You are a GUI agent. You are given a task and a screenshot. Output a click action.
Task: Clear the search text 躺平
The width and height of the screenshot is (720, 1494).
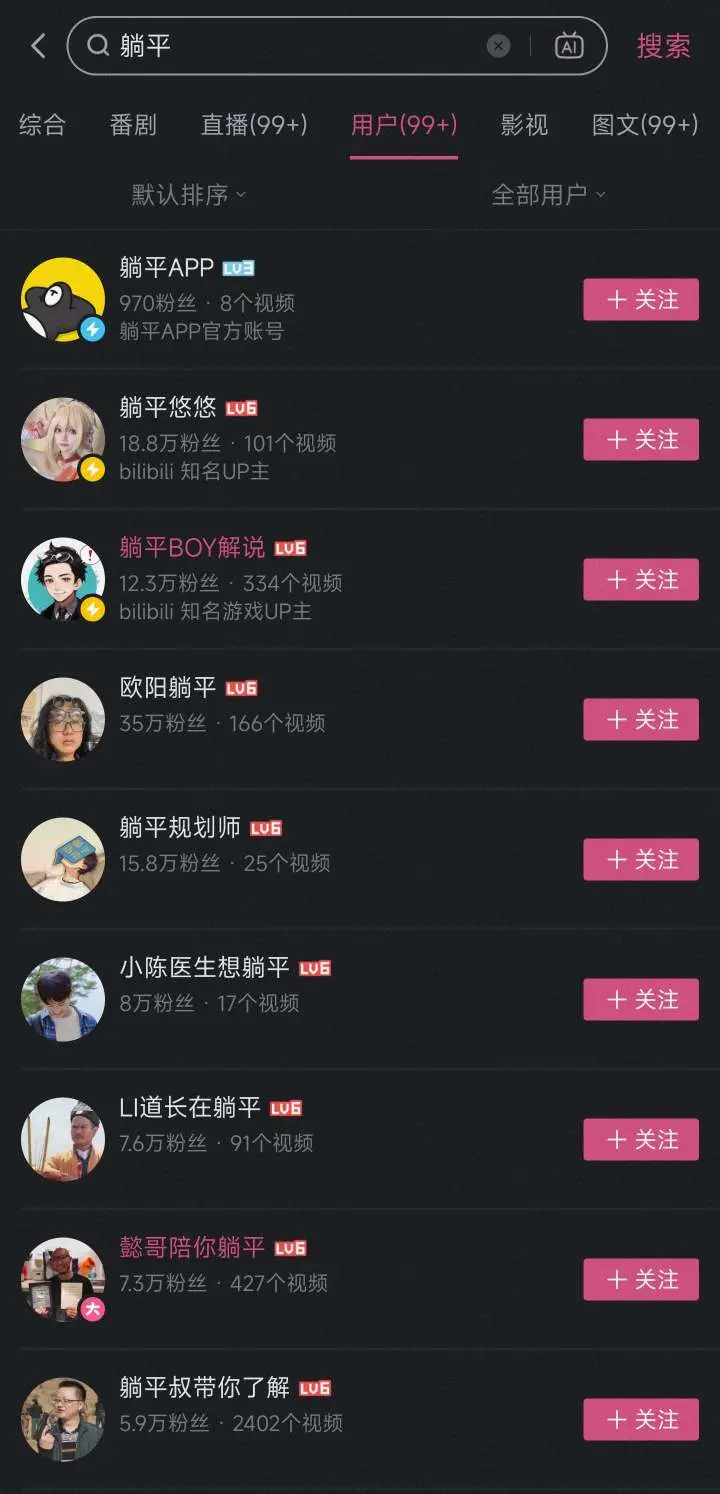coord(498,46)
